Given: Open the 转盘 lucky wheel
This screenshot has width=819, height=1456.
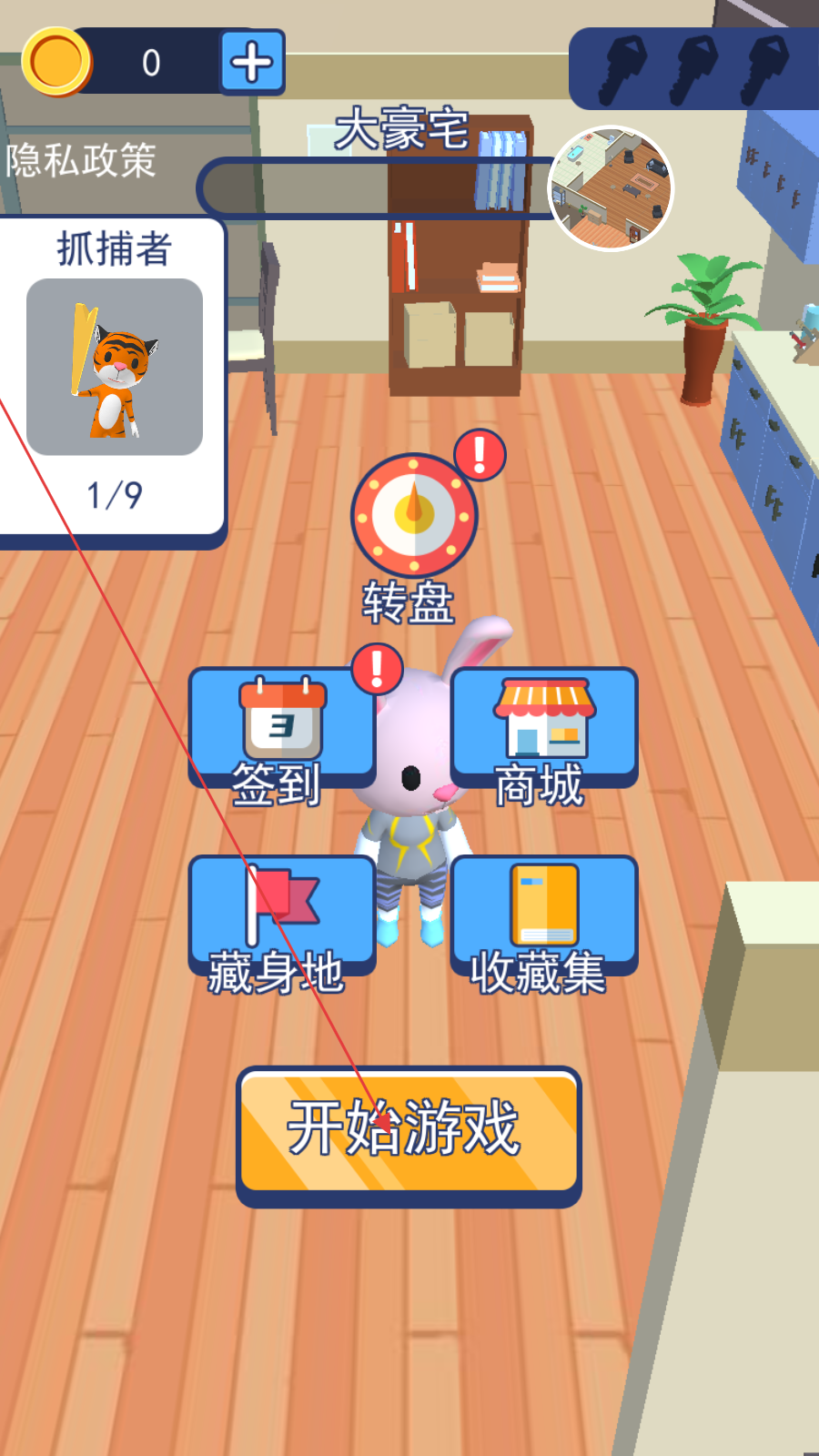Looking at the screenshot, I should coord(414,517).
